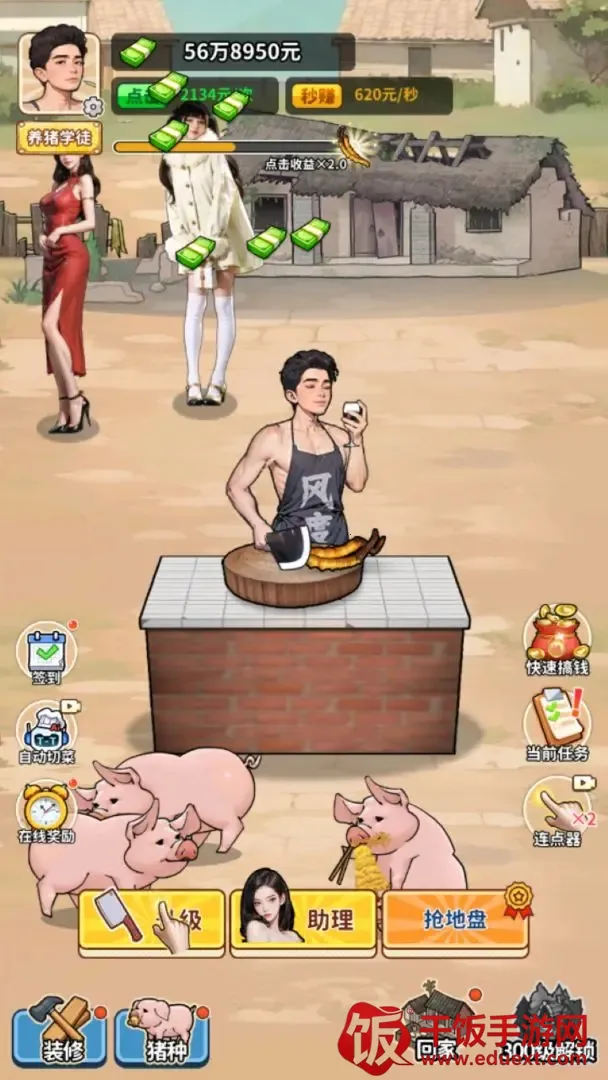Open the 签到 daily check-in
Viewport: 608px width, 1080px height.
46,653
